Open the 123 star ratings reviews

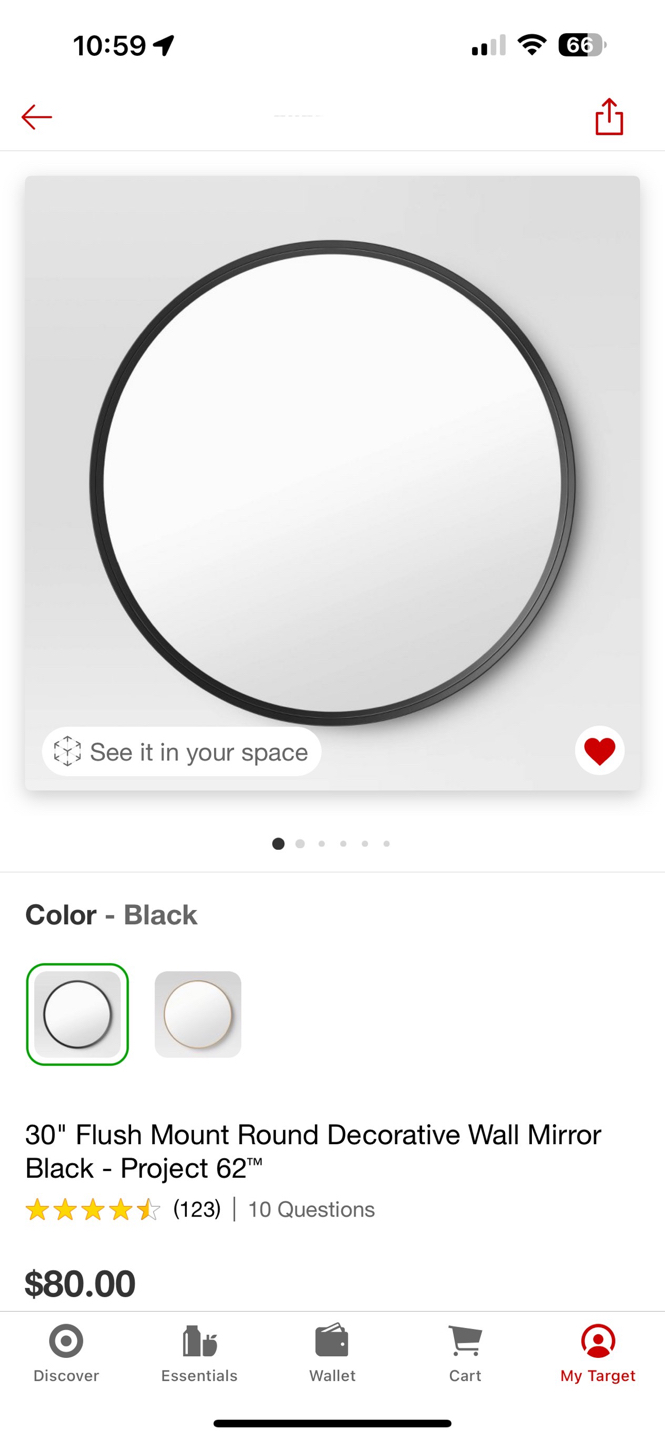(122, 1209)
